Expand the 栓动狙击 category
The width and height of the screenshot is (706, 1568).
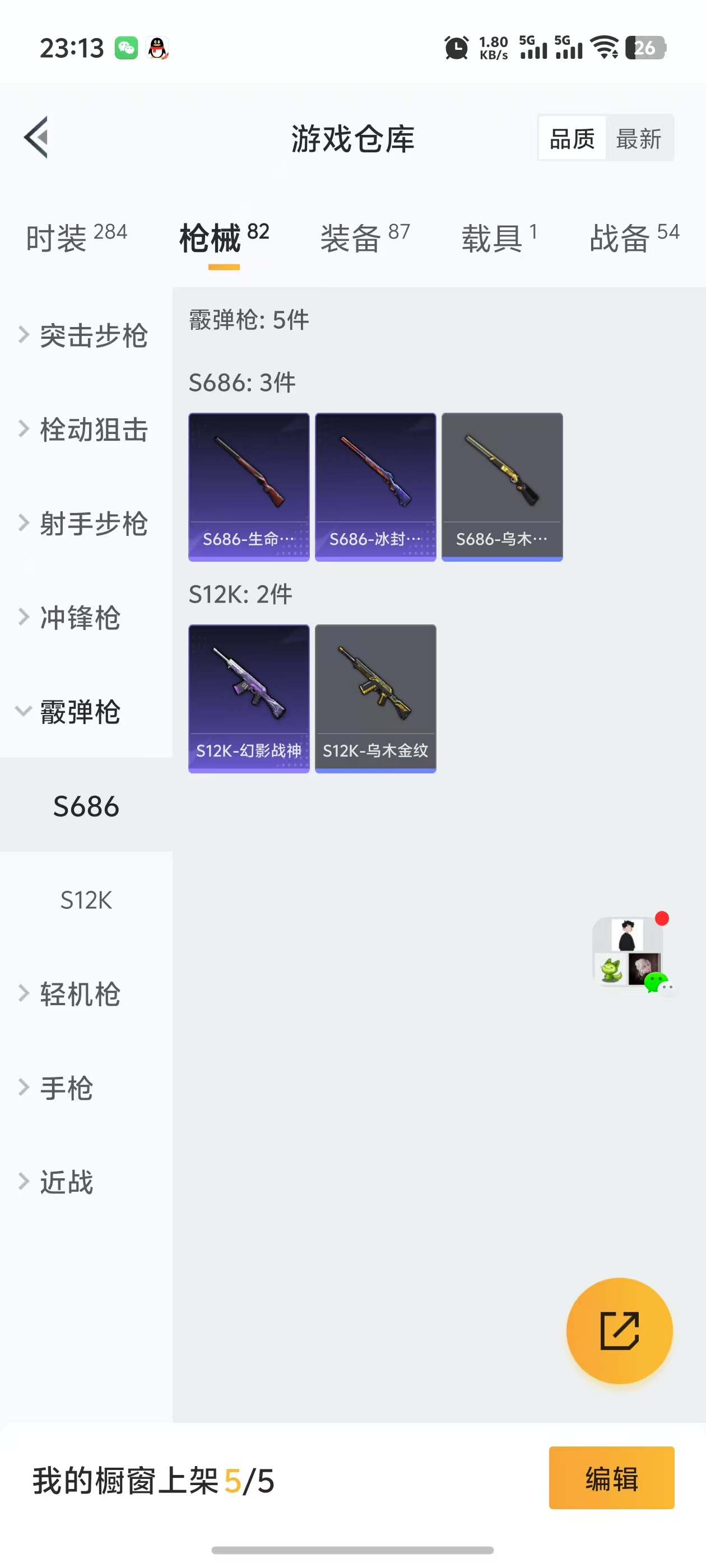85,430
